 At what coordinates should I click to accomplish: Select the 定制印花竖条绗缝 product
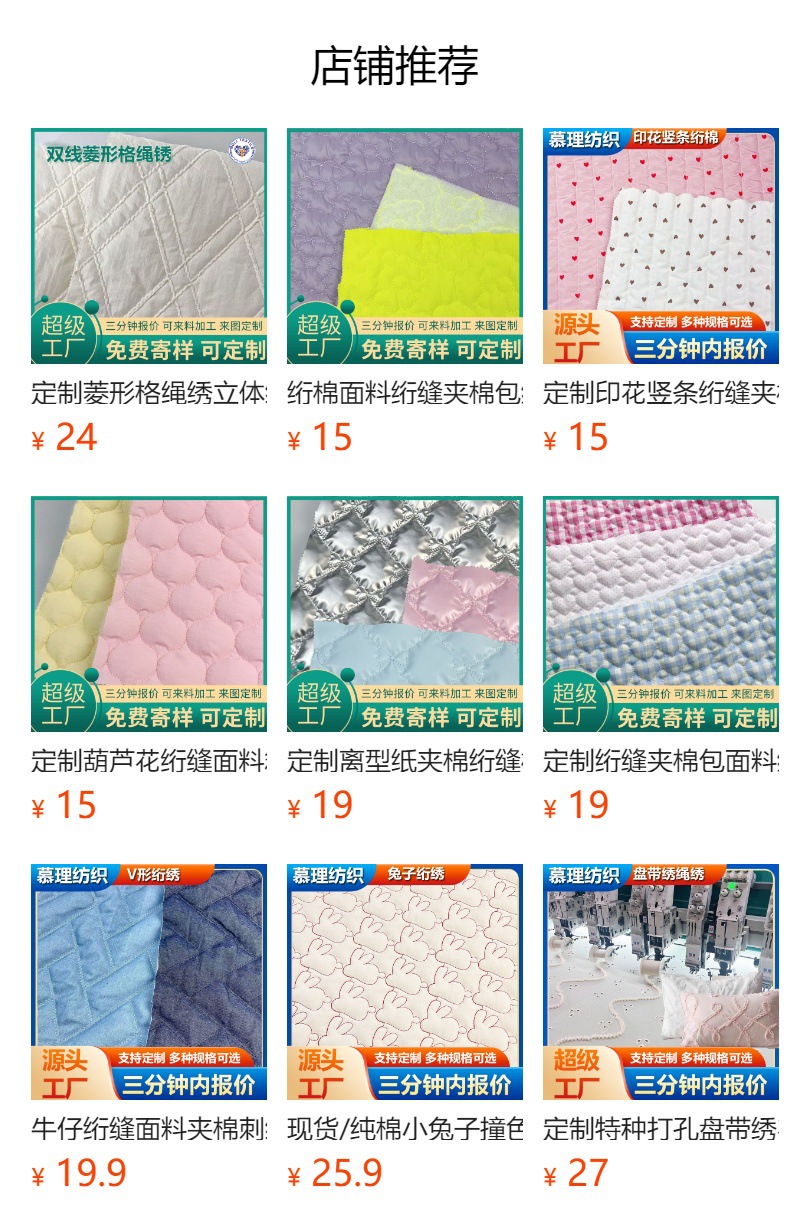(x=661, y=246)
